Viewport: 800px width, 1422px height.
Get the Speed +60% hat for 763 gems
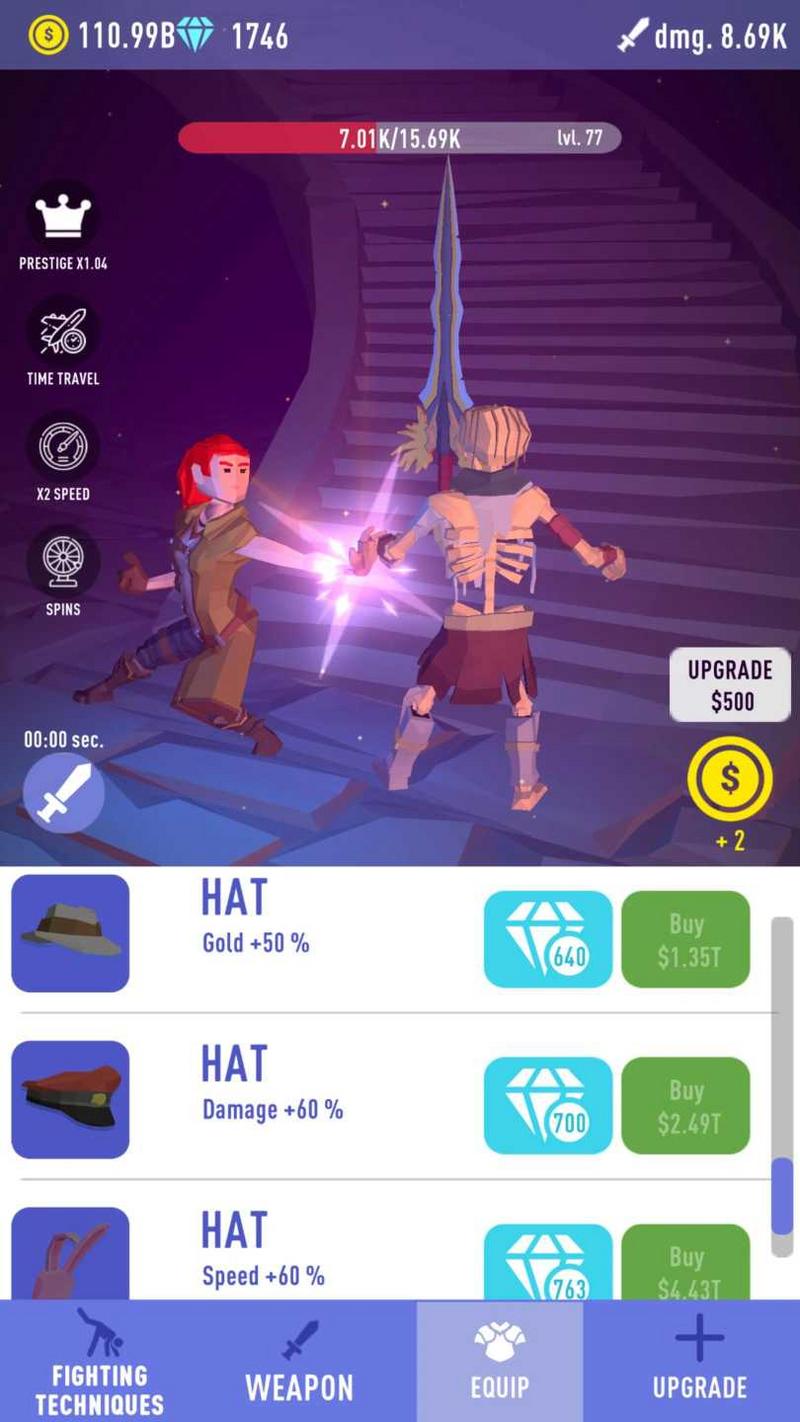(548, 1264)
